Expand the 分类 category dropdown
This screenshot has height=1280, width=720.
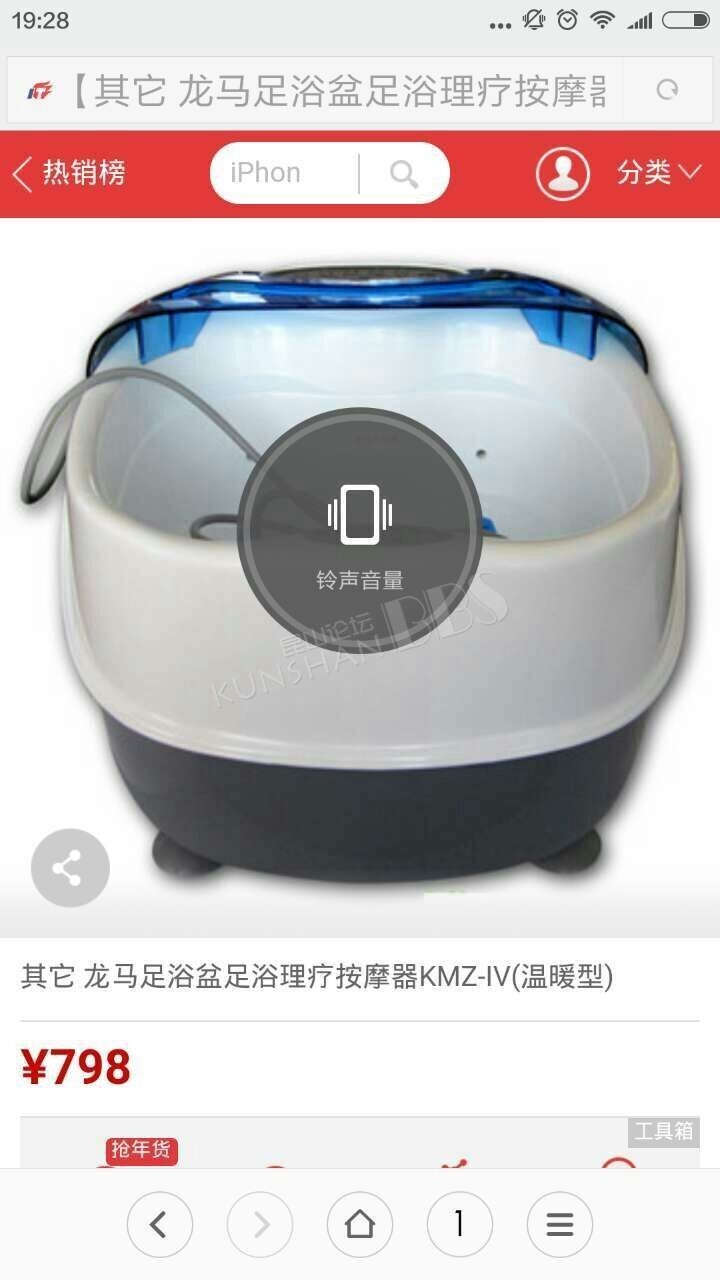[x=659, y=173]
